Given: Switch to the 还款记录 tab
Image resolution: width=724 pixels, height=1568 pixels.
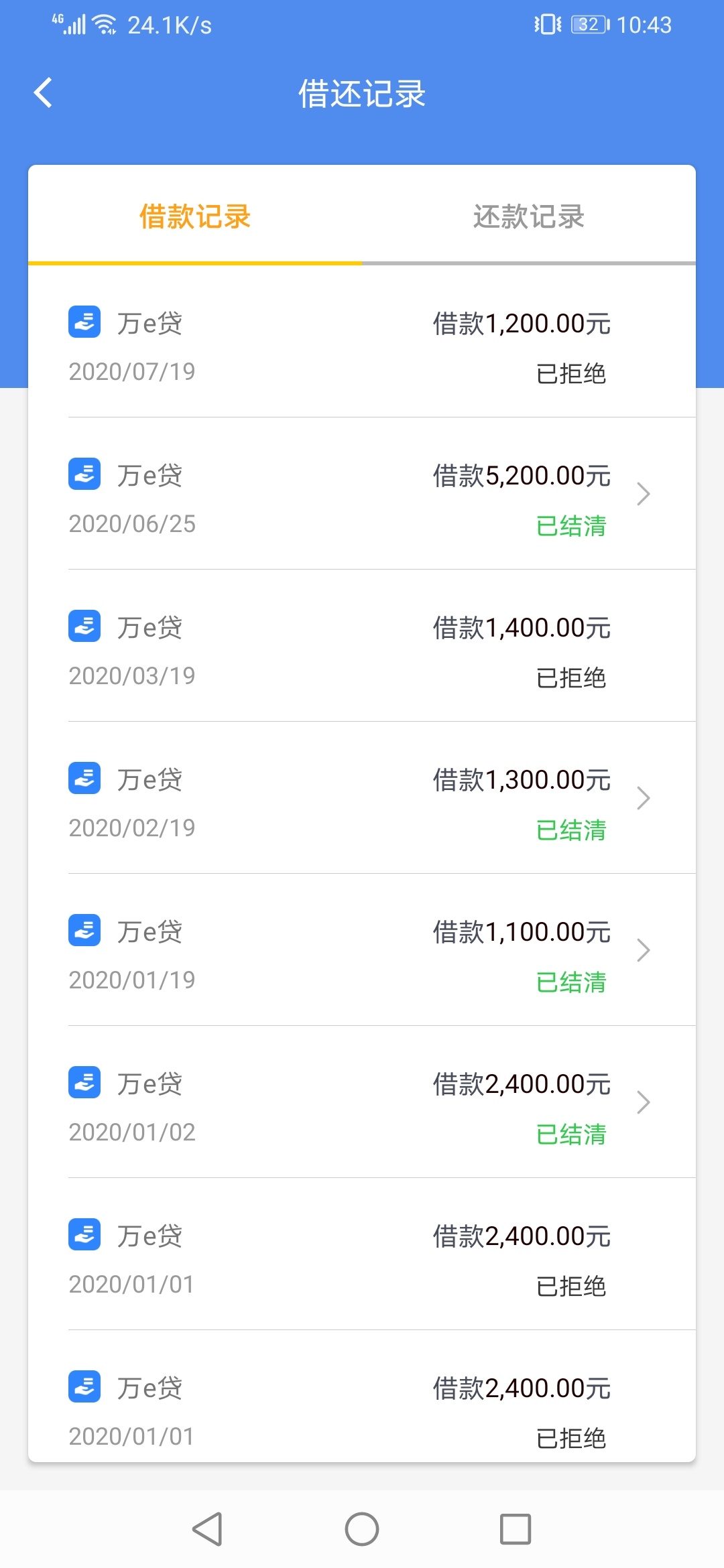Looking at the screenshot, I should coord(529,216).
